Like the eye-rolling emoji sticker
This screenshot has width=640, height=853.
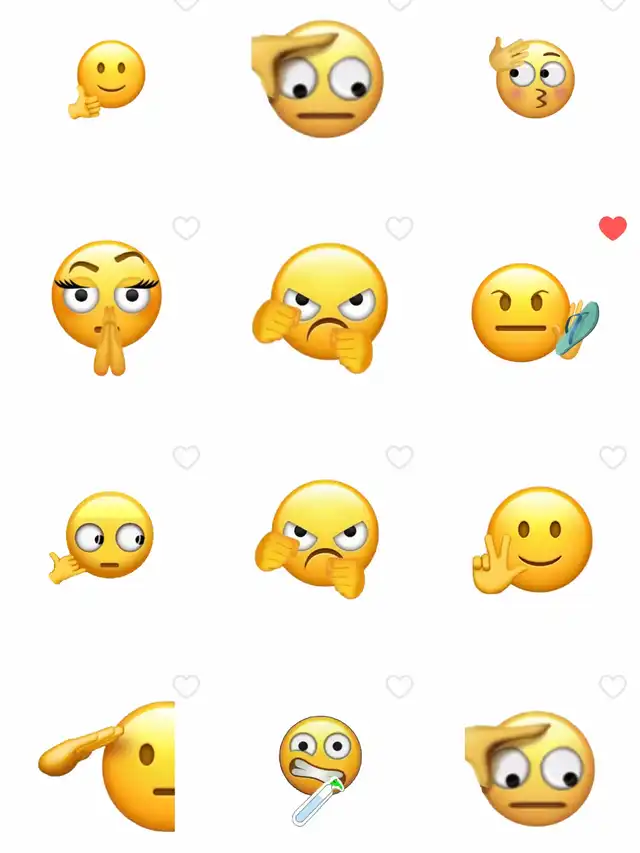[186, 457]
